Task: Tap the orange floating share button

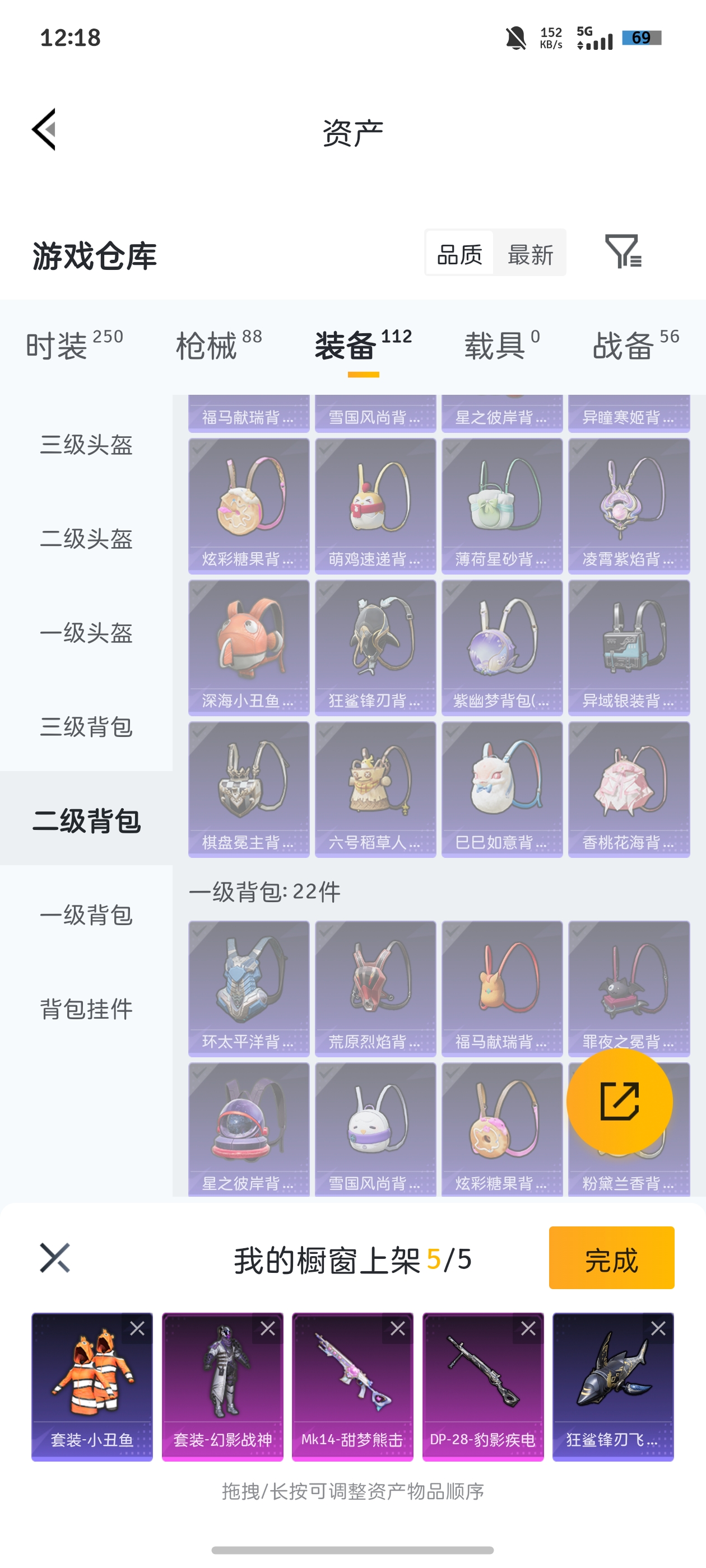Action: (619, 1101)
